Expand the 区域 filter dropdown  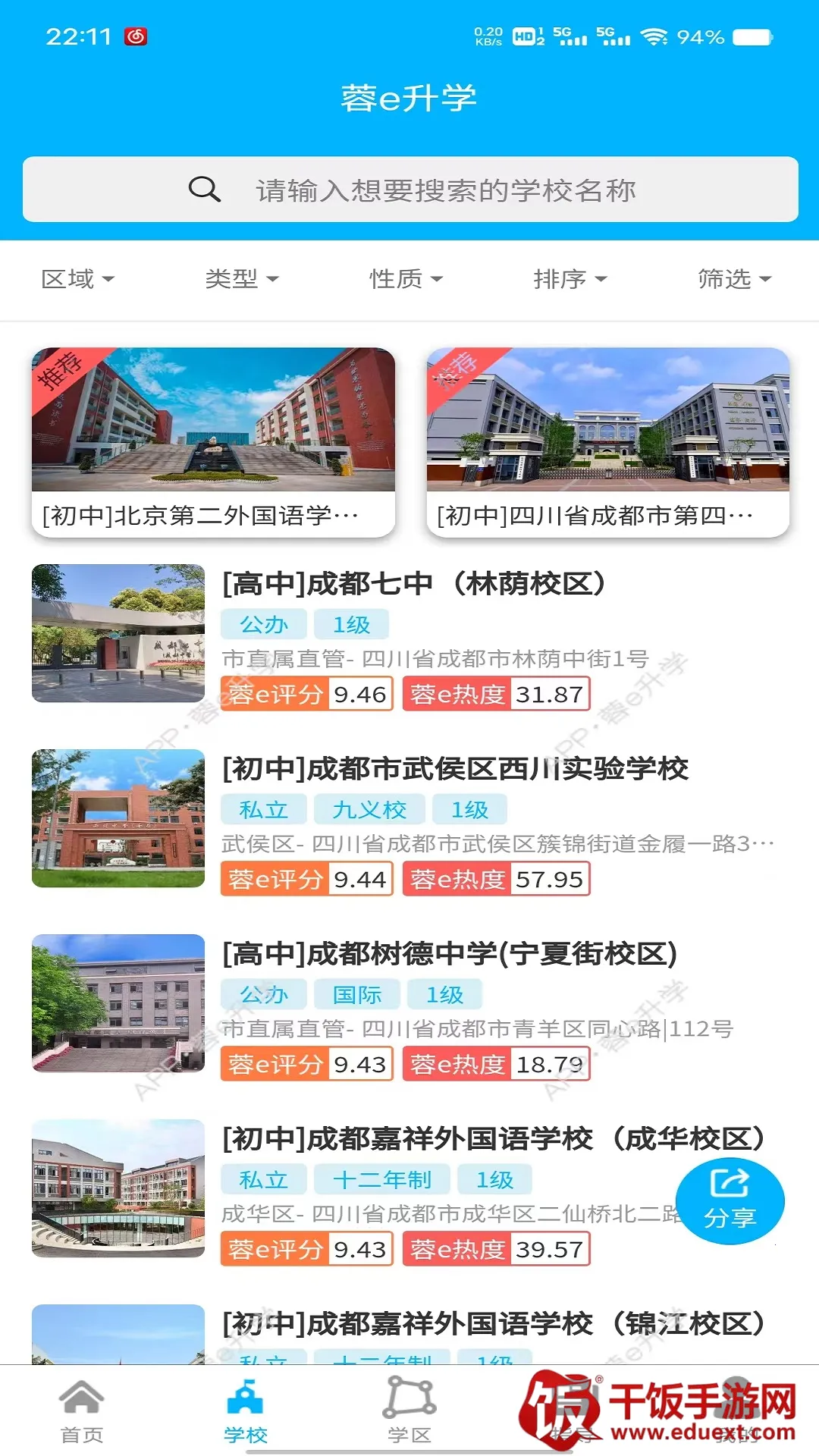(77, 279)
